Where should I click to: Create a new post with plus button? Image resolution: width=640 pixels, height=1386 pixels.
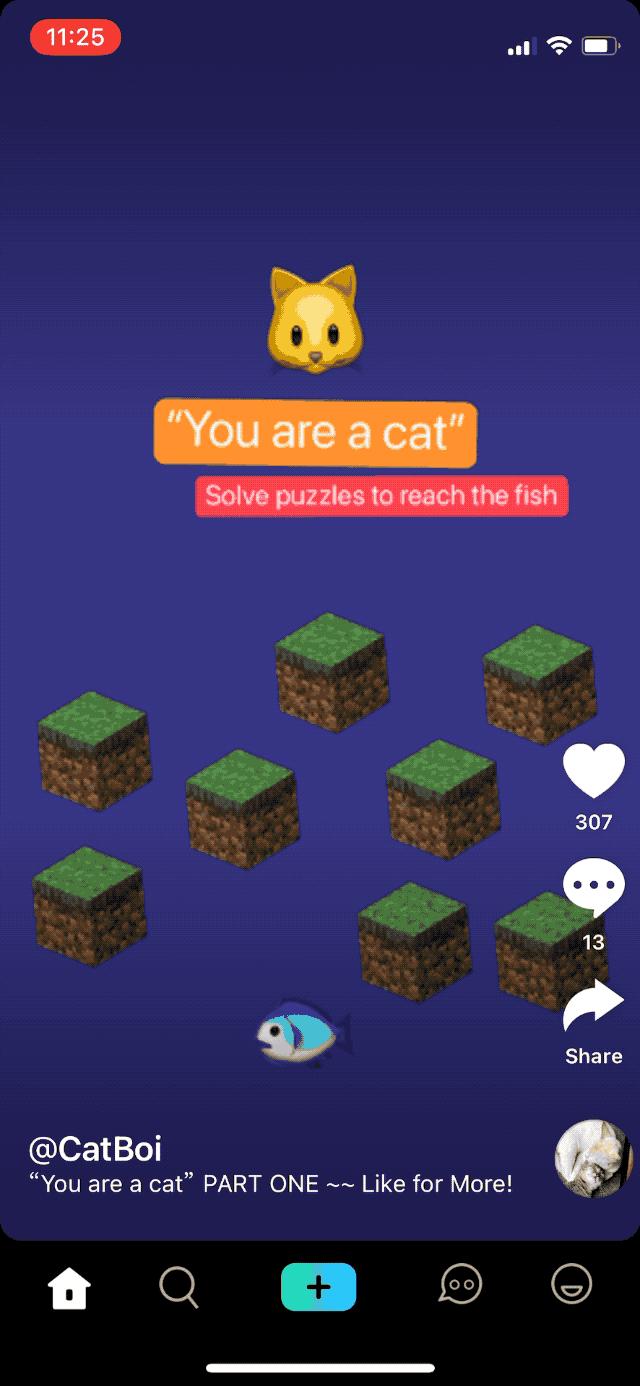click(x=318, y=1286)
